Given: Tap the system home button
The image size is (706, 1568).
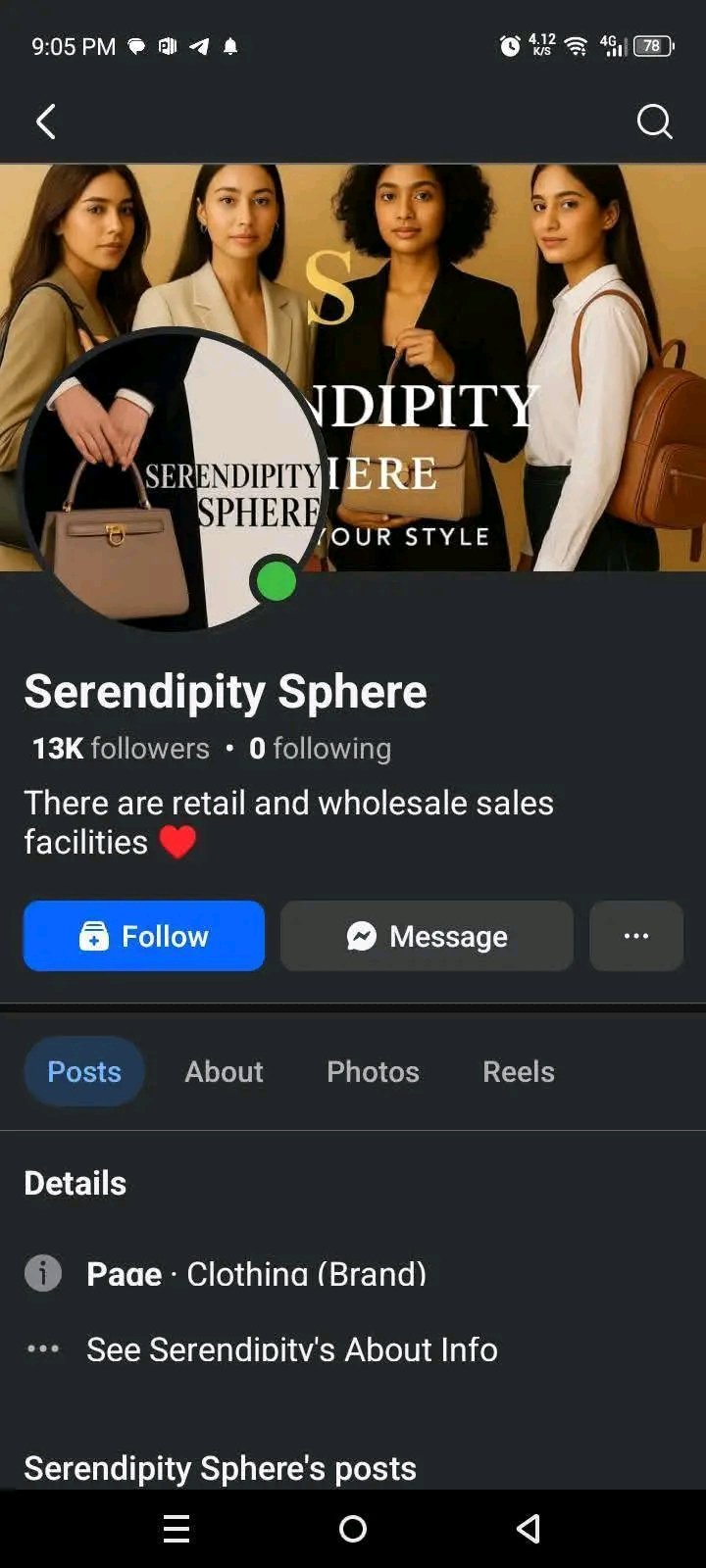Looking at the screenshot, I should tap(353, 1528).
